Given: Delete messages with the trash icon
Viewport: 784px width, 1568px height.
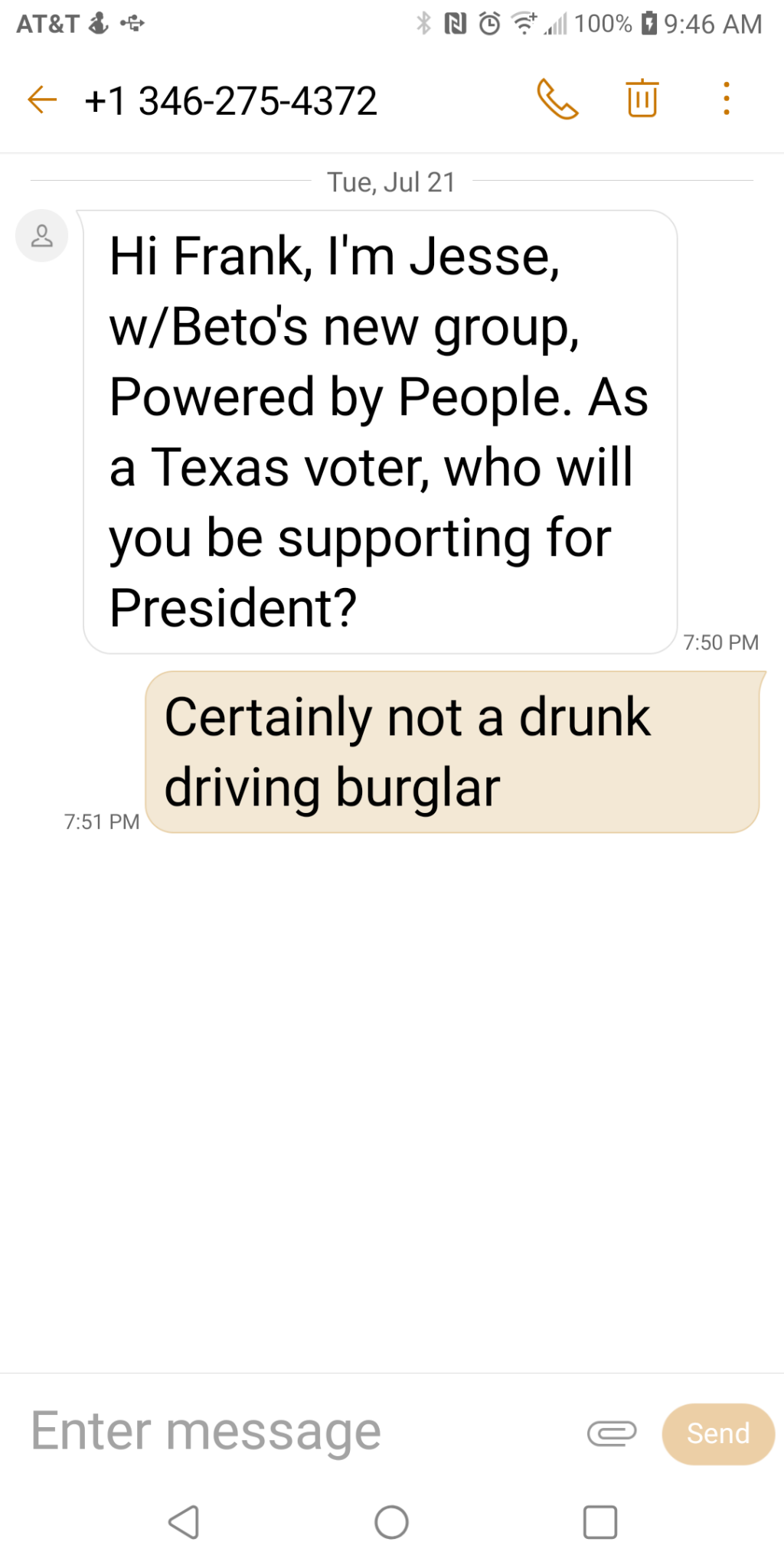Looking at the screenshot, I should click(x=642, y=99).
